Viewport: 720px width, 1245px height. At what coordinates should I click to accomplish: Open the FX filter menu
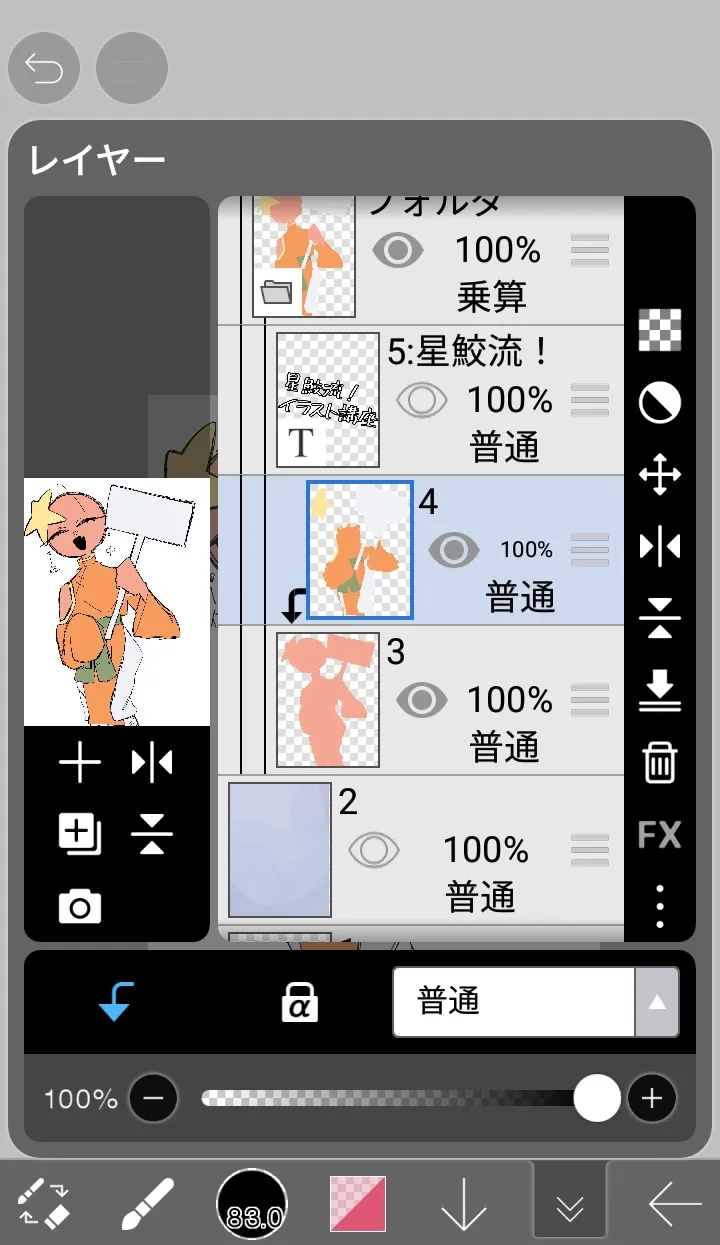pos(660,834)
